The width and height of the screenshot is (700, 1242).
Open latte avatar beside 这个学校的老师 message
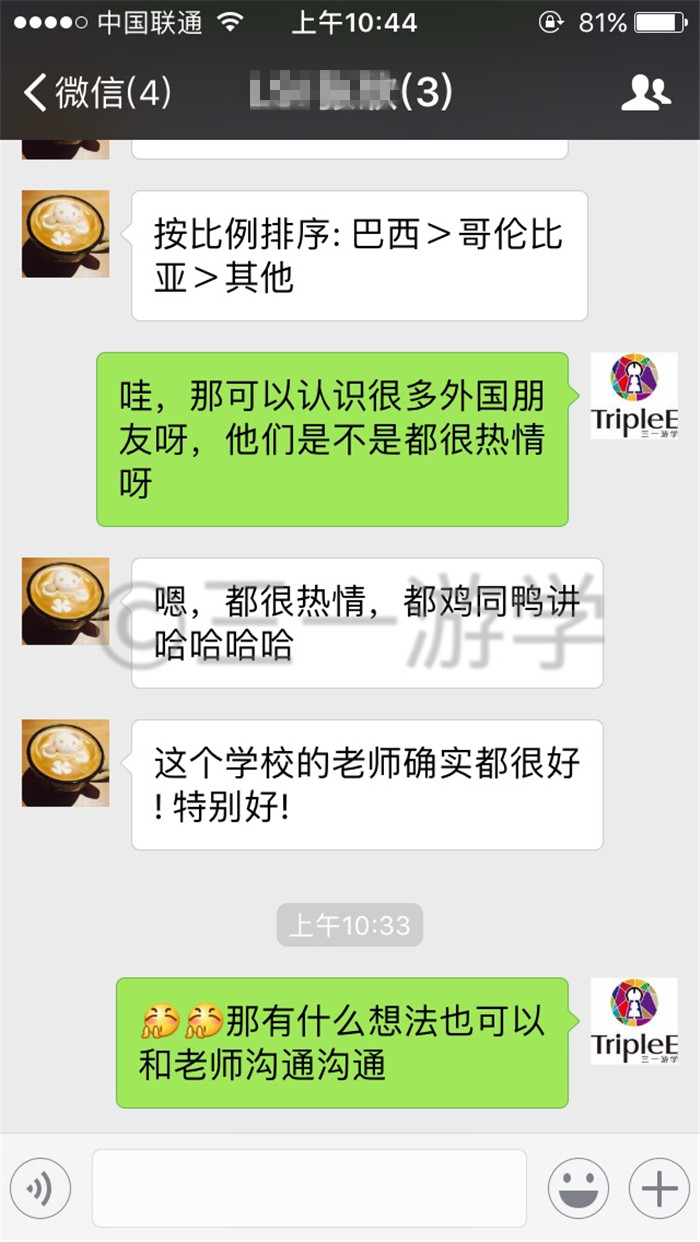(x=66, y=763)
